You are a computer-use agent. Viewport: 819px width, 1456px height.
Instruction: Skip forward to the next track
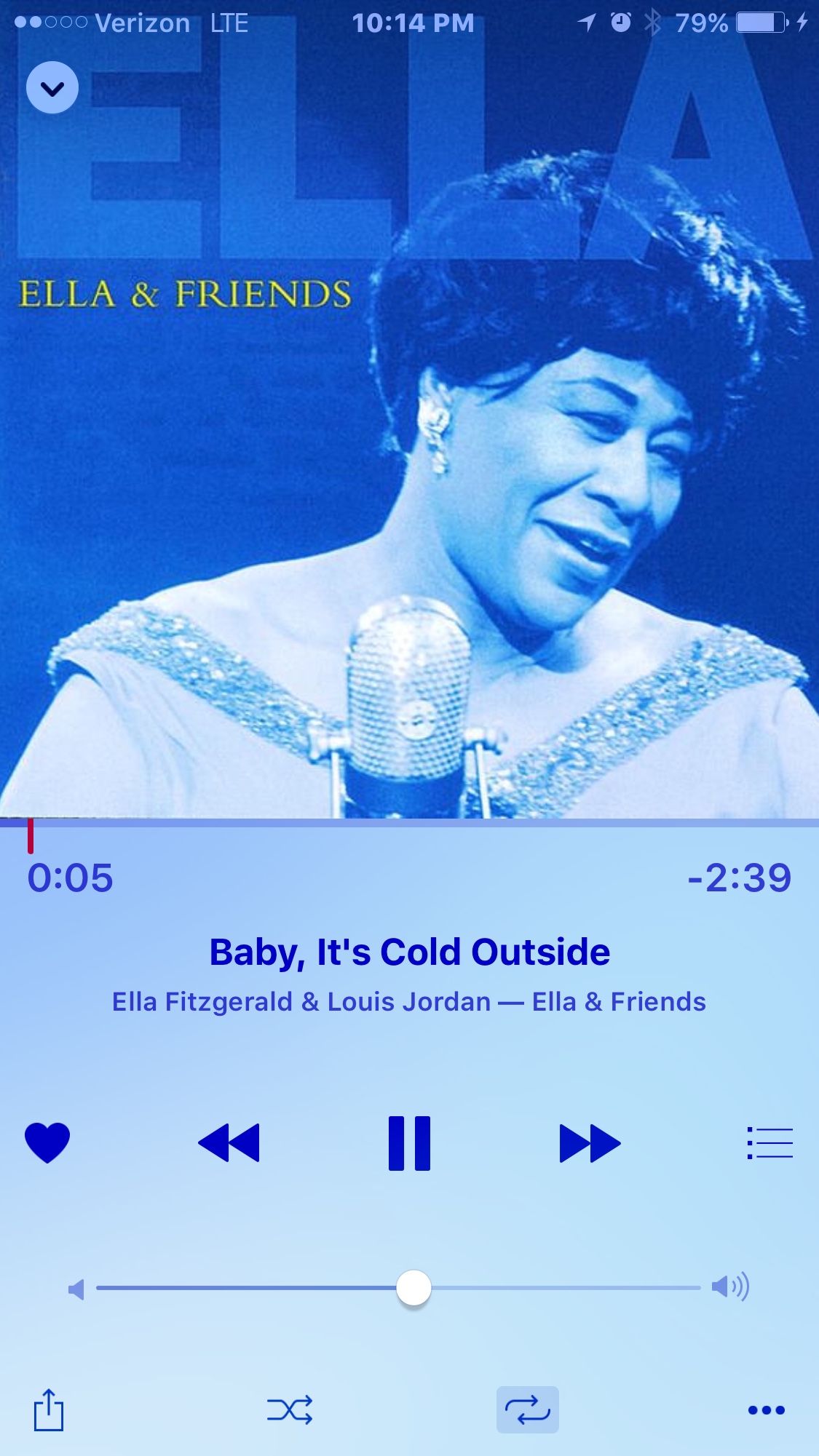[590, 1142]
